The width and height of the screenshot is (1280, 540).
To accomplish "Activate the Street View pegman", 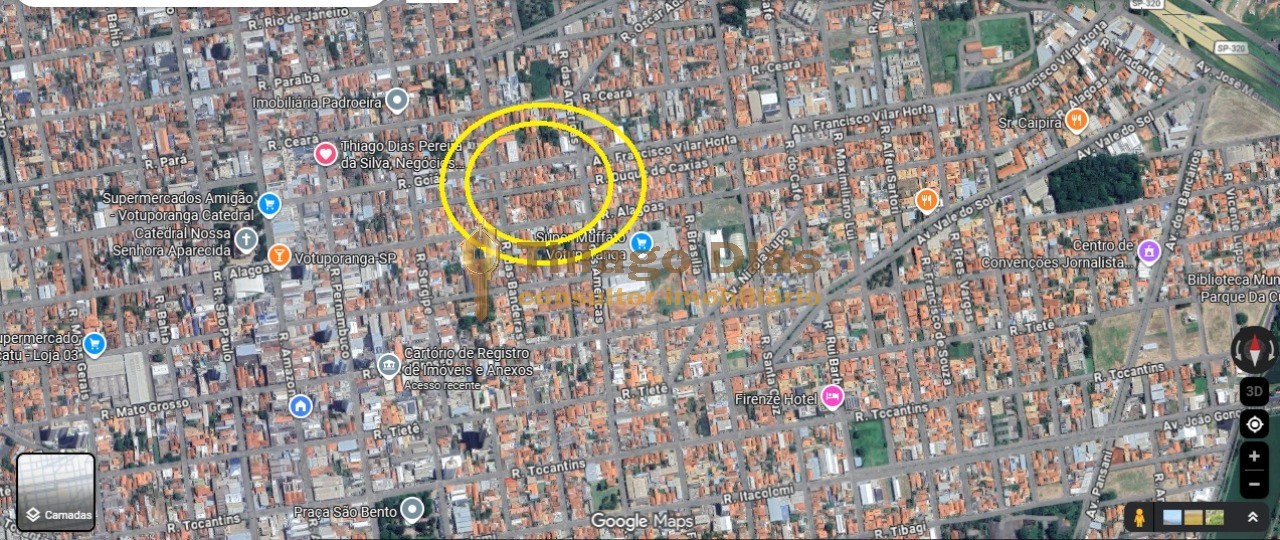I will (1139, 517).
